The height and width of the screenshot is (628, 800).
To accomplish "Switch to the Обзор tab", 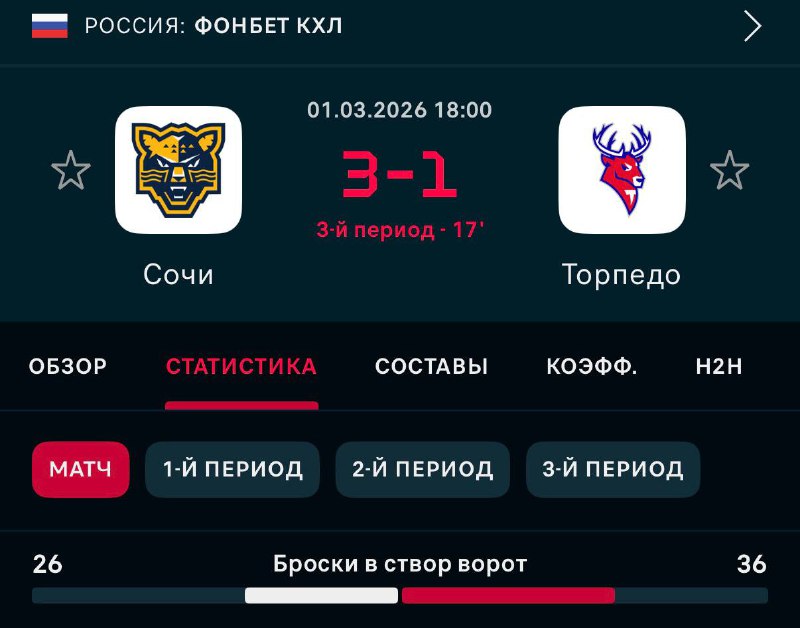I will (x=68, y=367).
